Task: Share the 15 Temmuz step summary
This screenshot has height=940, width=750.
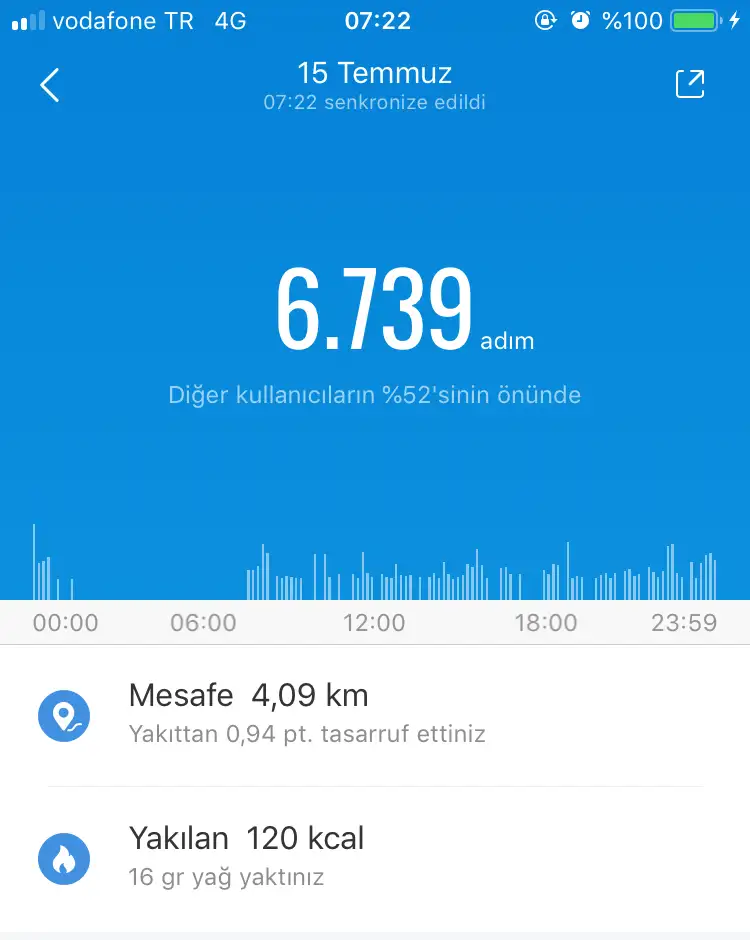Action: coord(690,85)
